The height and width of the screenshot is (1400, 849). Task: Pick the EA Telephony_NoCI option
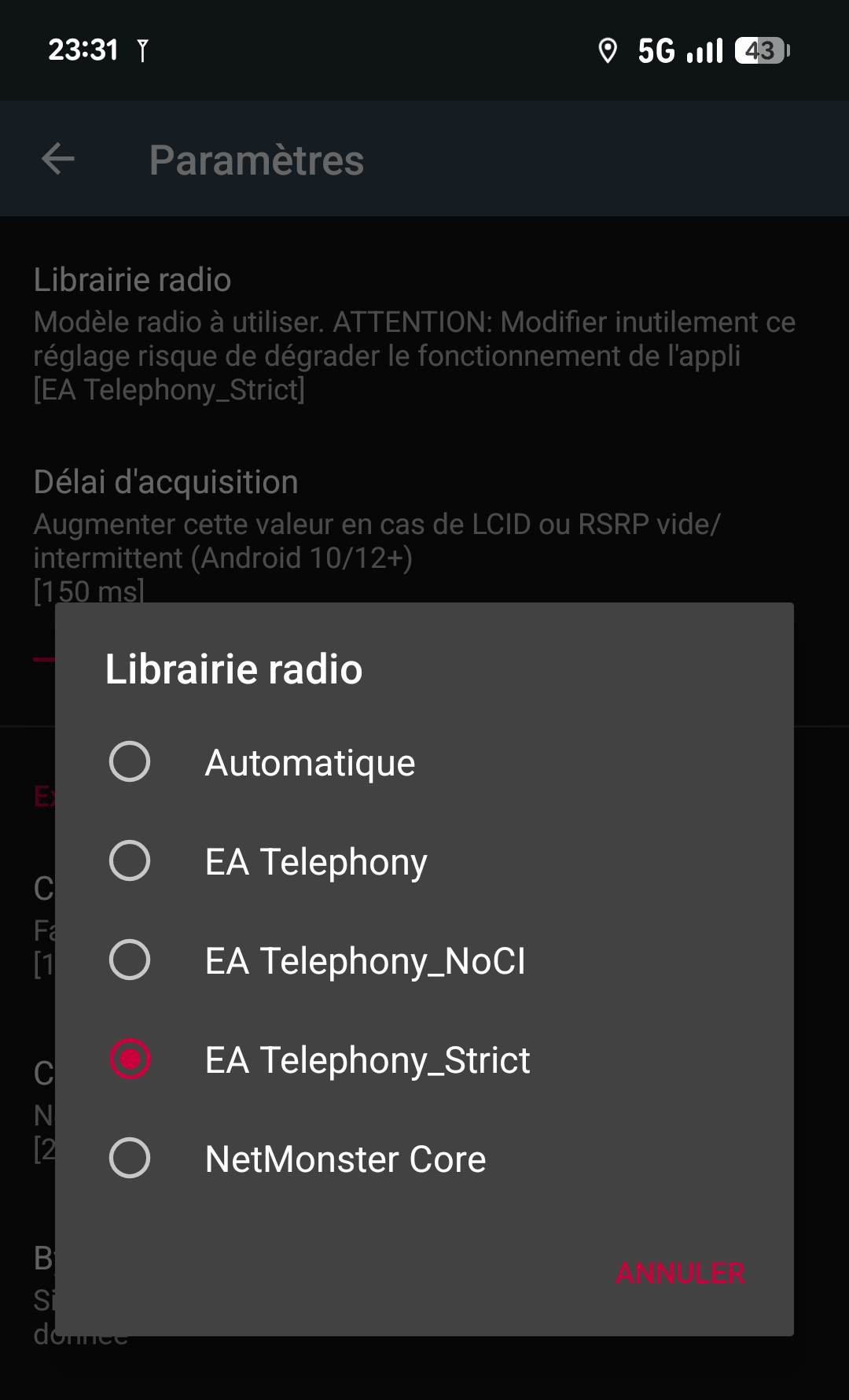coord(130,960)
